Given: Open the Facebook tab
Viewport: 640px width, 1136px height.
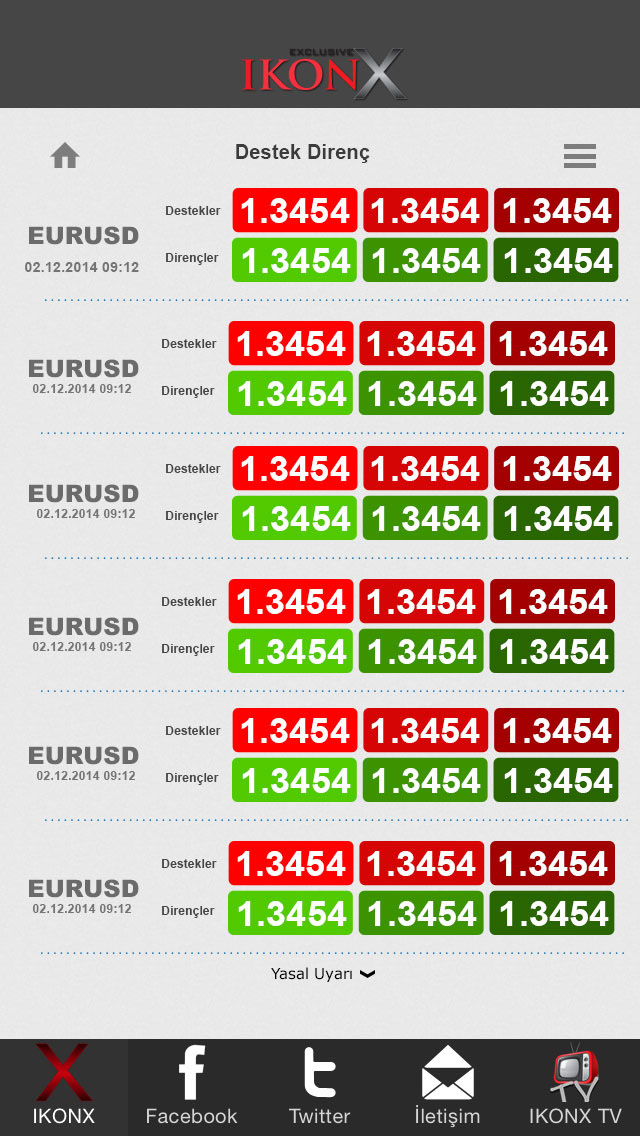Looking at the screenshot, I should tap(191, 1087).
